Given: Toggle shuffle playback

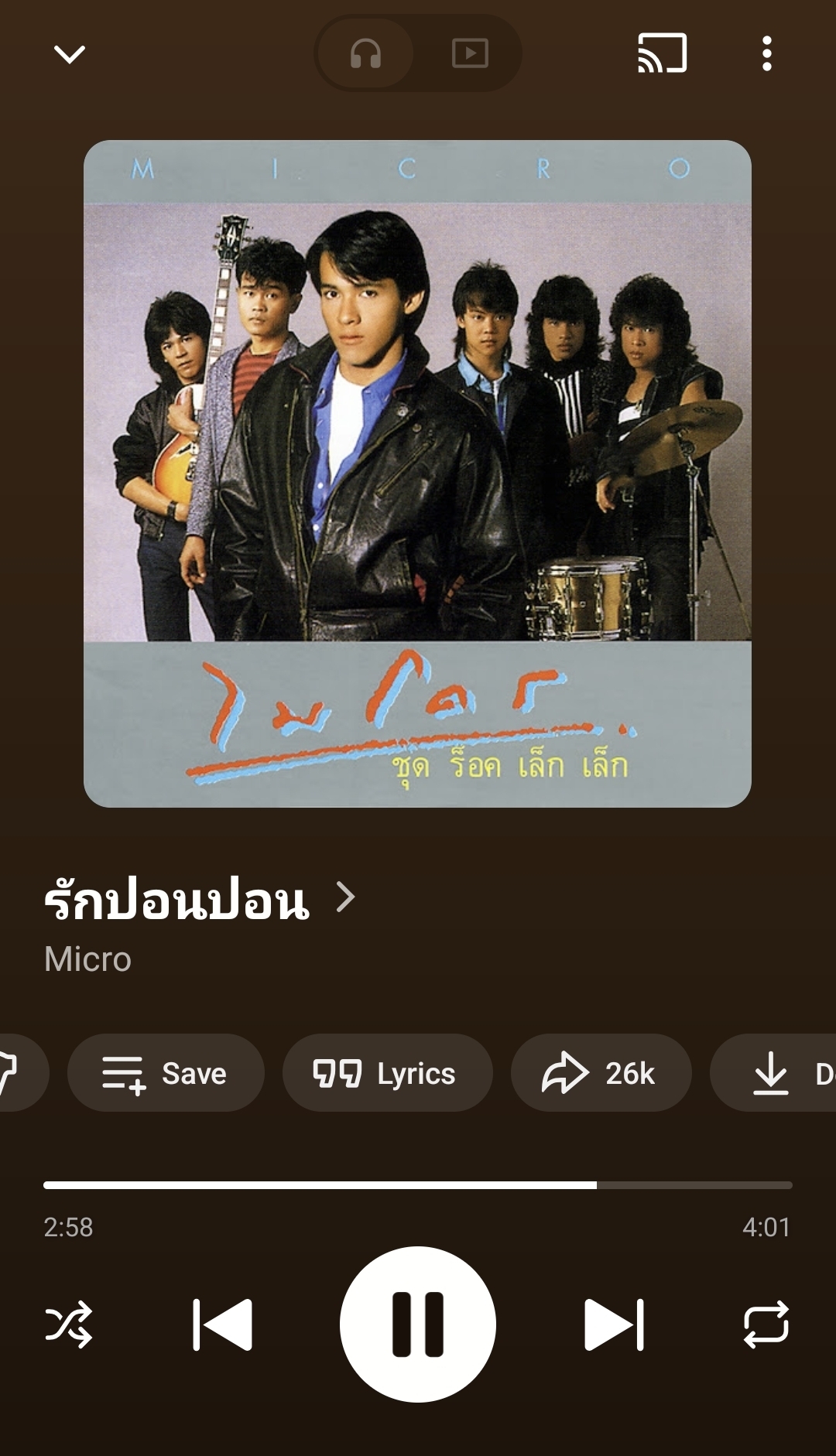Looking at the screenshot, I should click(69, 1324).
